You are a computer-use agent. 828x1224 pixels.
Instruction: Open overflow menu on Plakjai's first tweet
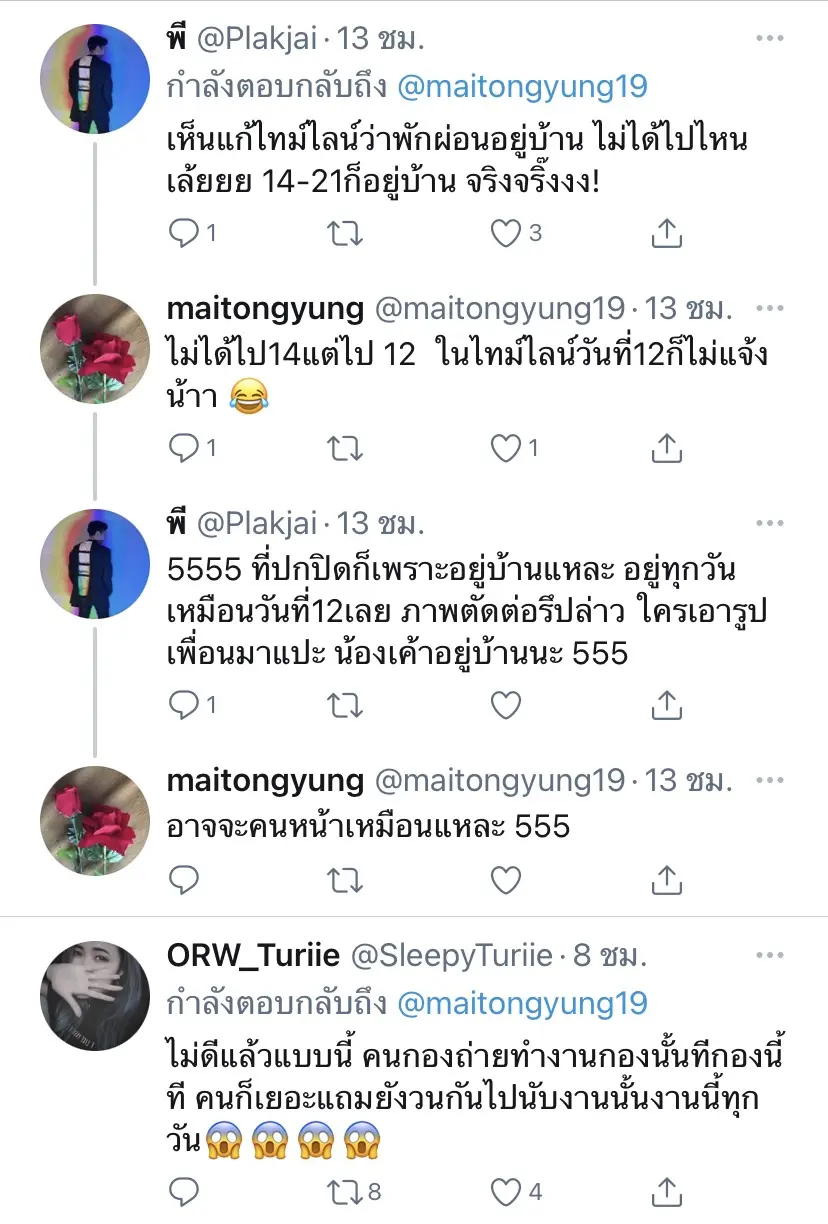point(769,39)
